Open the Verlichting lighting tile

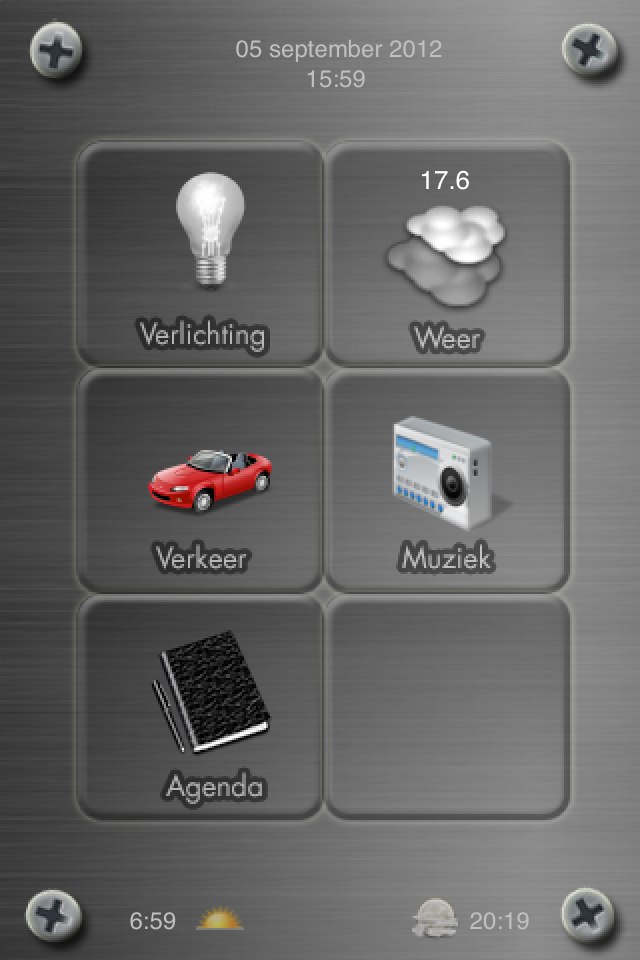tap(200, 255)
